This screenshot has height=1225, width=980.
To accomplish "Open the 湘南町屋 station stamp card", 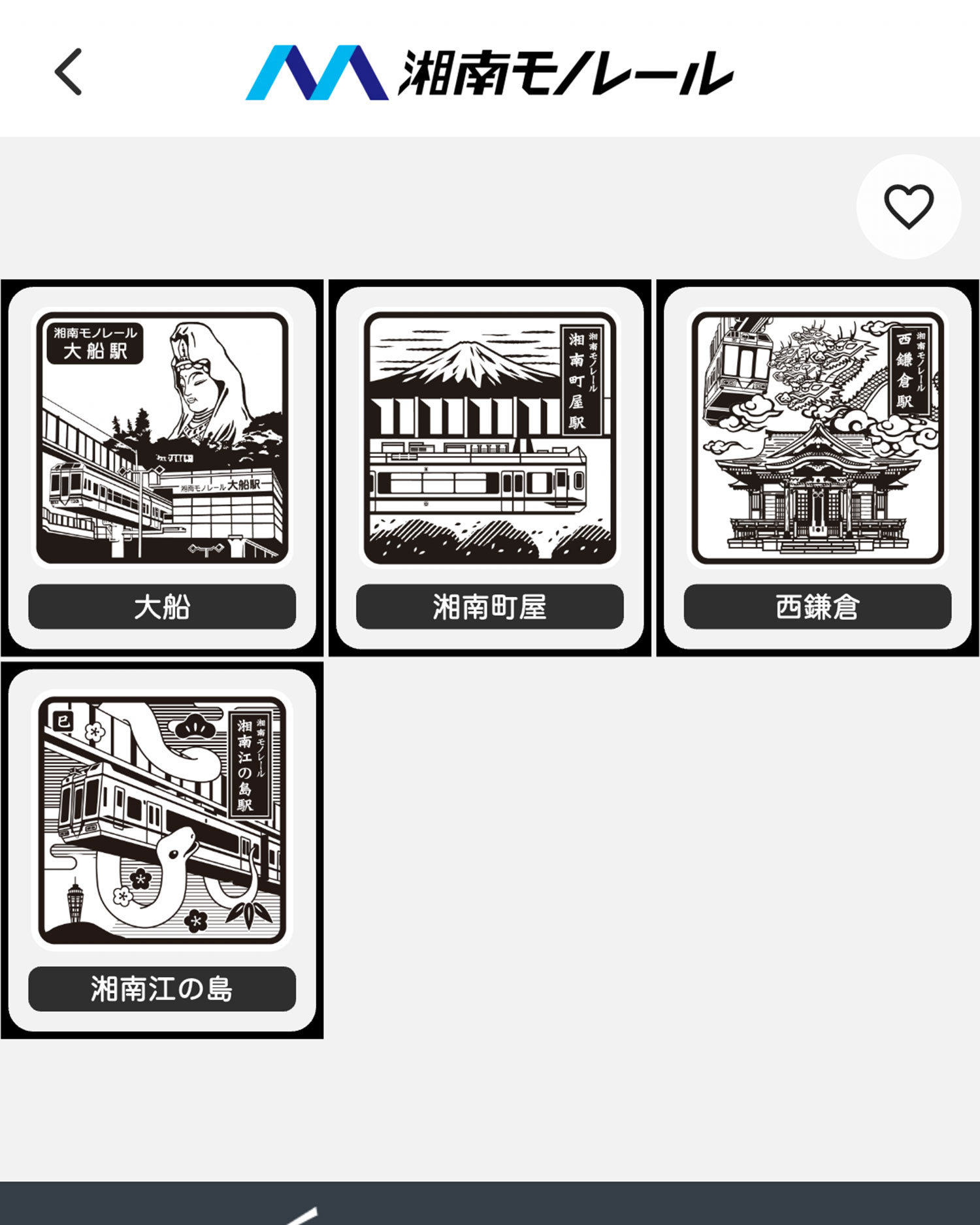I will click(x=490, y=468).
